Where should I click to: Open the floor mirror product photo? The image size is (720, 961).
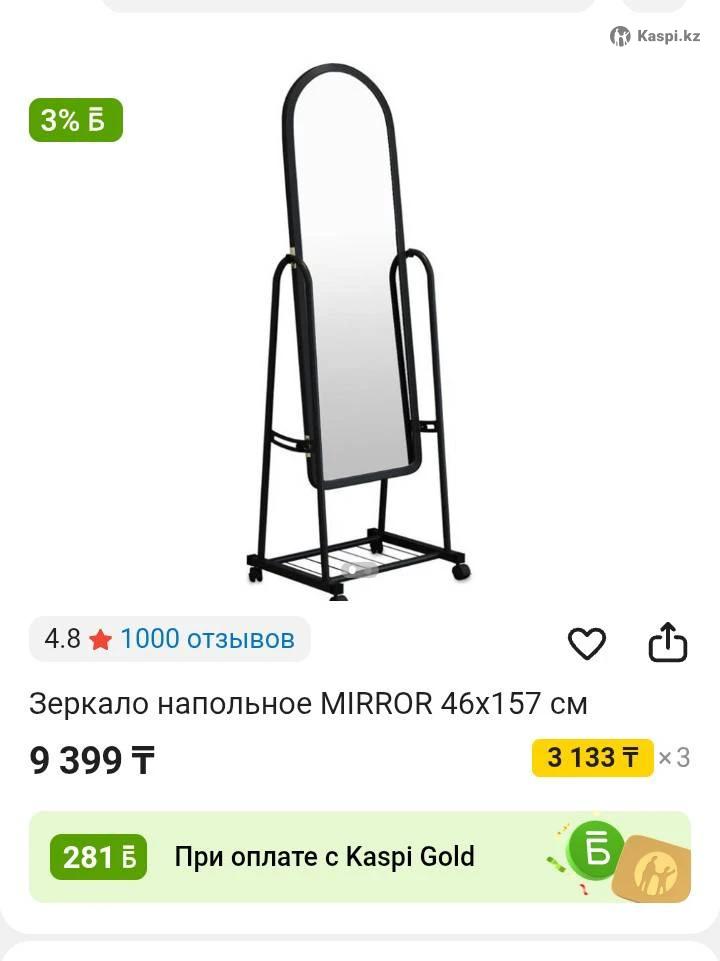[x=356, y=330]
